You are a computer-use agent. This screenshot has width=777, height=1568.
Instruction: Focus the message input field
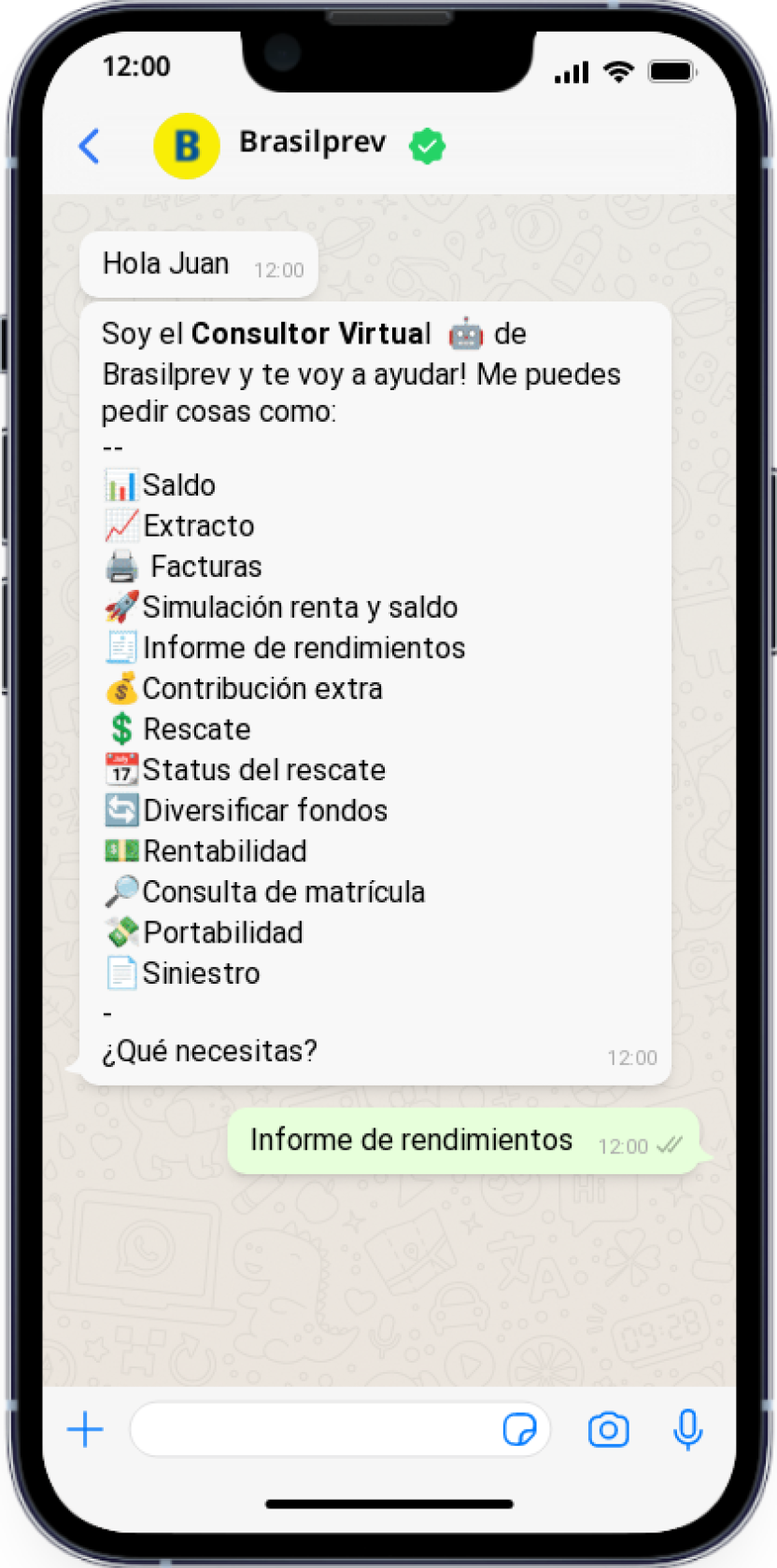click(313, 1429)
